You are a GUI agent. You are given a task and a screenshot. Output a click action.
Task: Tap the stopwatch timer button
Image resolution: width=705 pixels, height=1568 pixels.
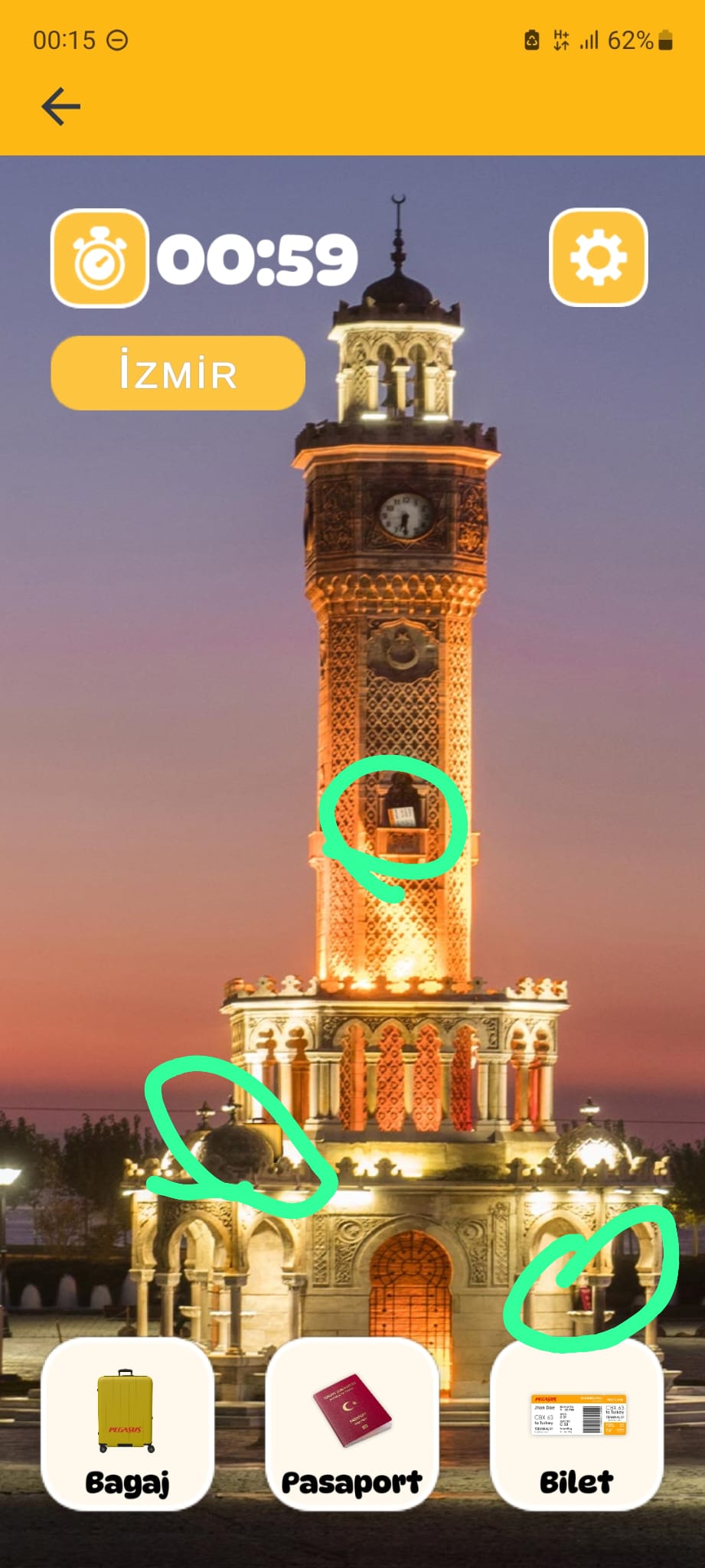click(x=100, y=258)
